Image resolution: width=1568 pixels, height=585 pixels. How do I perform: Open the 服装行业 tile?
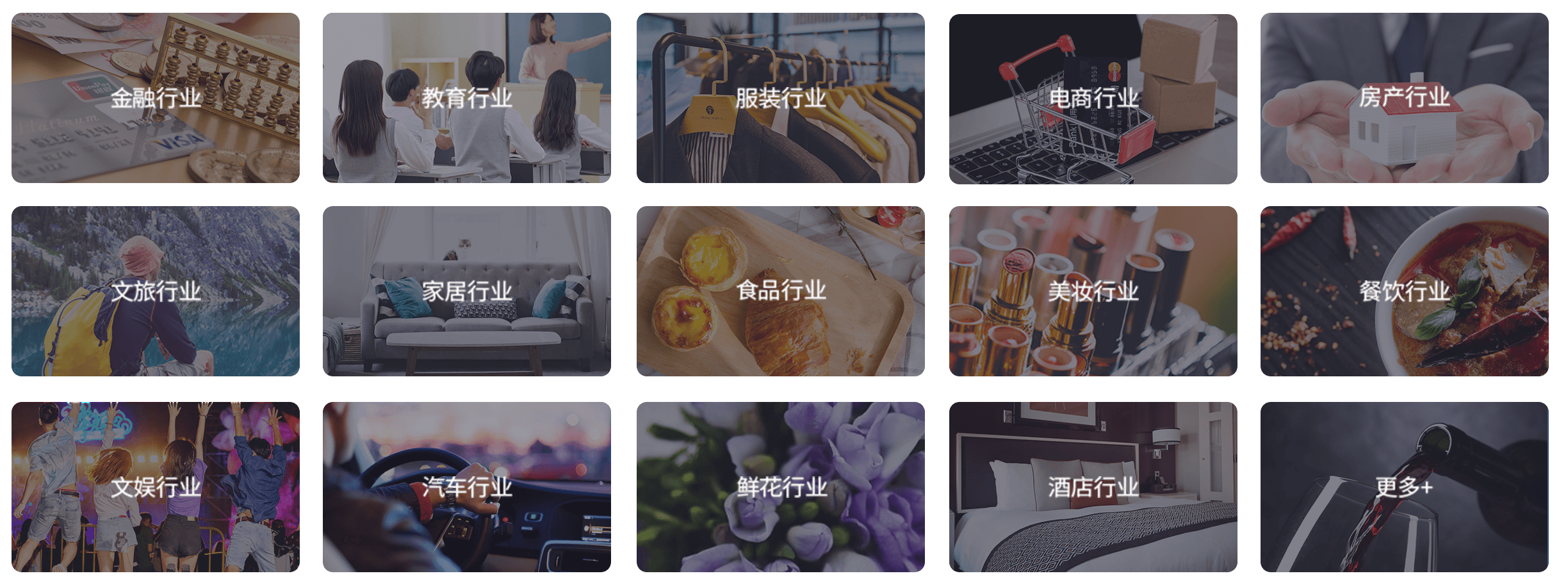tap(781, 98)
